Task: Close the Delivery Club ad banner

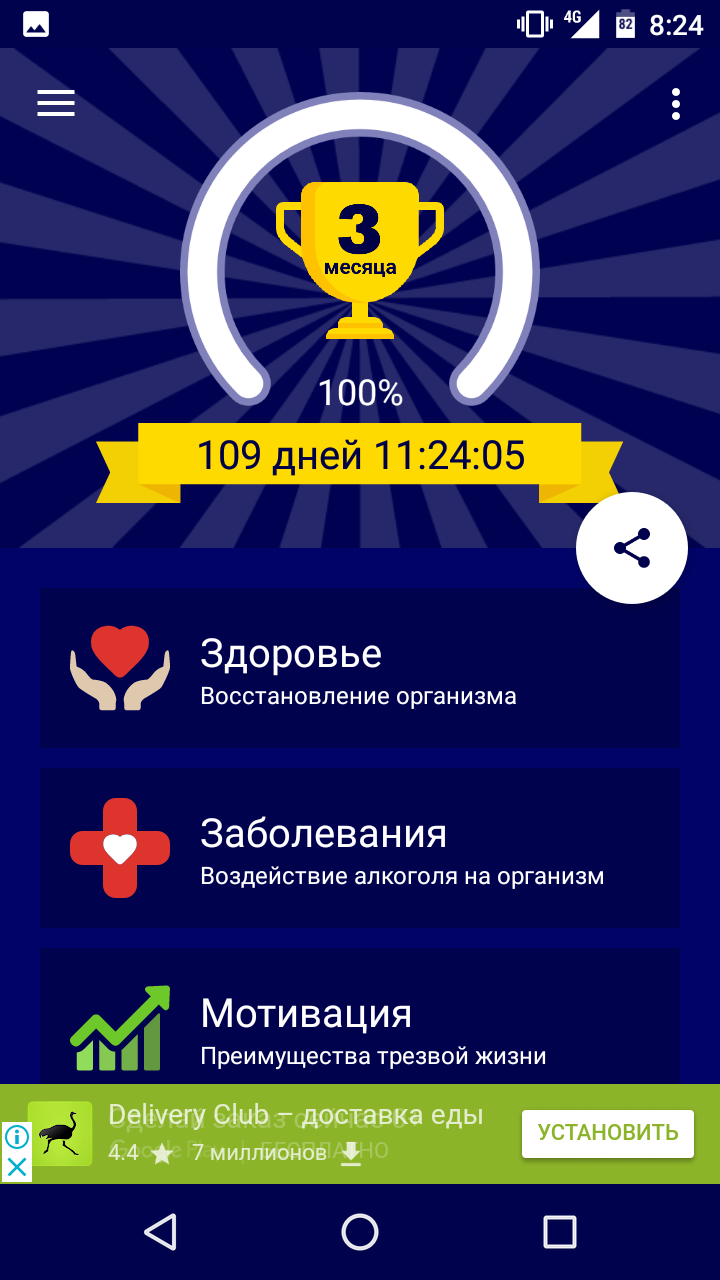Action: tap(17, 1167)
